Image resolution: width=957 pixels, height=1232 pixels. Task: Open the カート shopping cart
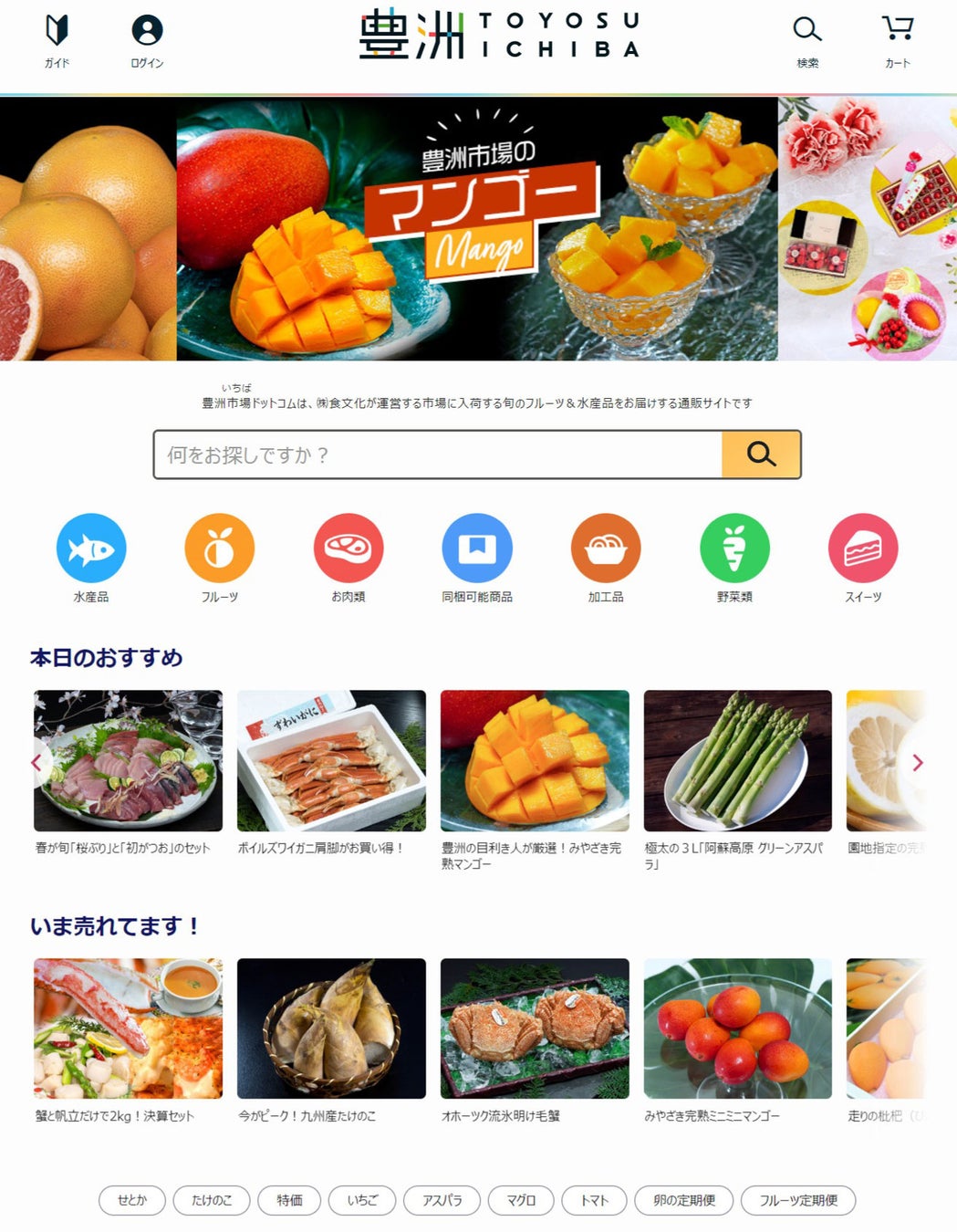(x=898, y=40)
